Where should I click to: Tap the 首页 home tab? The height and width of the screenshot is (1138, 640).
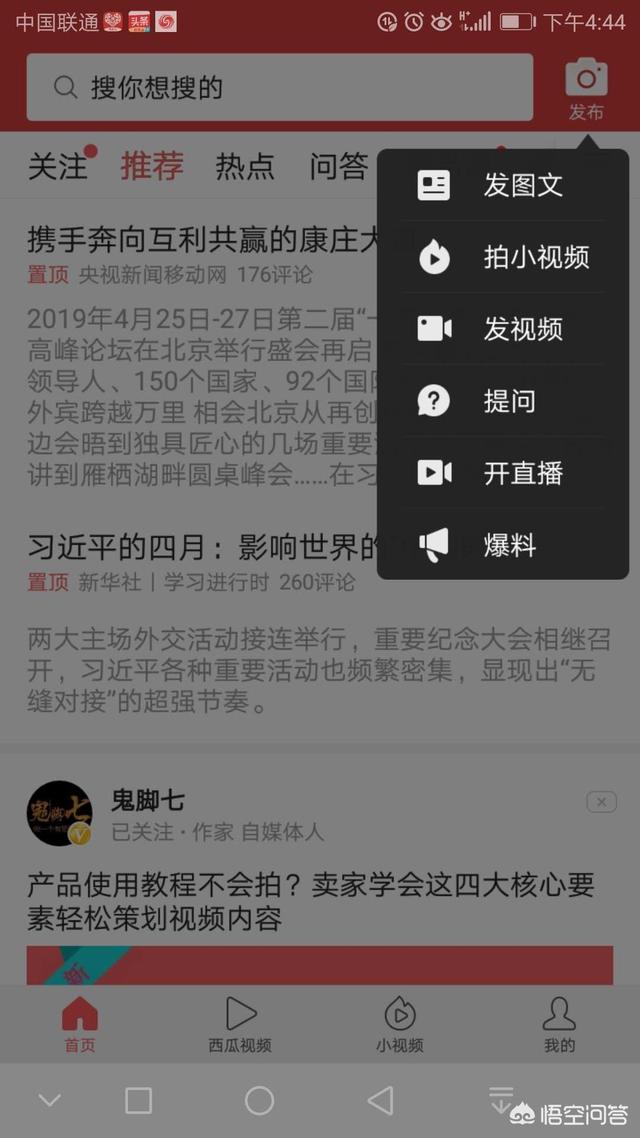[x=80, y=1025]
